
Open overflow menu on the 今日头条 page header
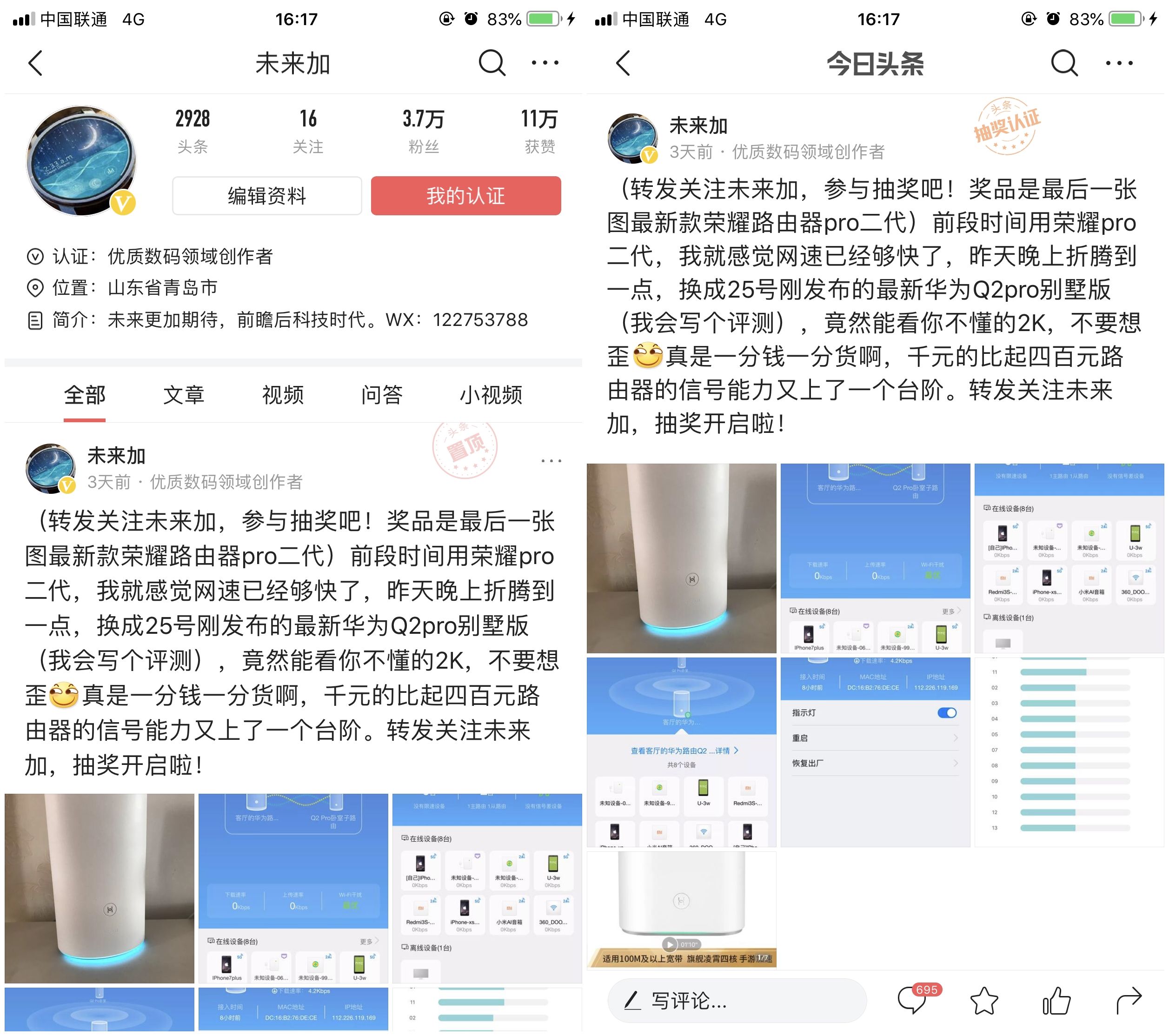[x=1119, y=63]
